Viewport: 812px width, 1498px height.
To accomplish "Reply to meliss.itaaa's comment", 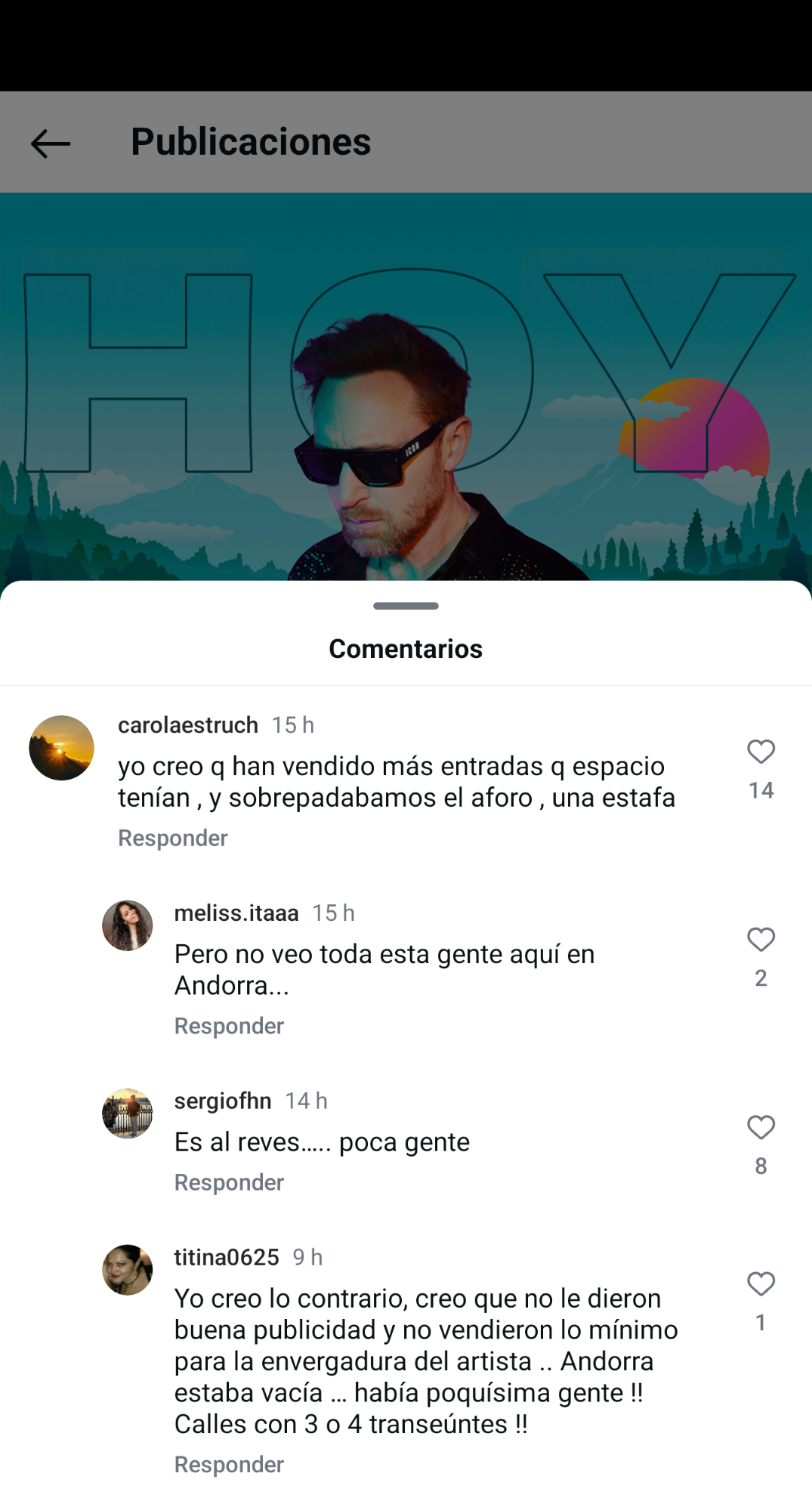I will [229, 1027].
